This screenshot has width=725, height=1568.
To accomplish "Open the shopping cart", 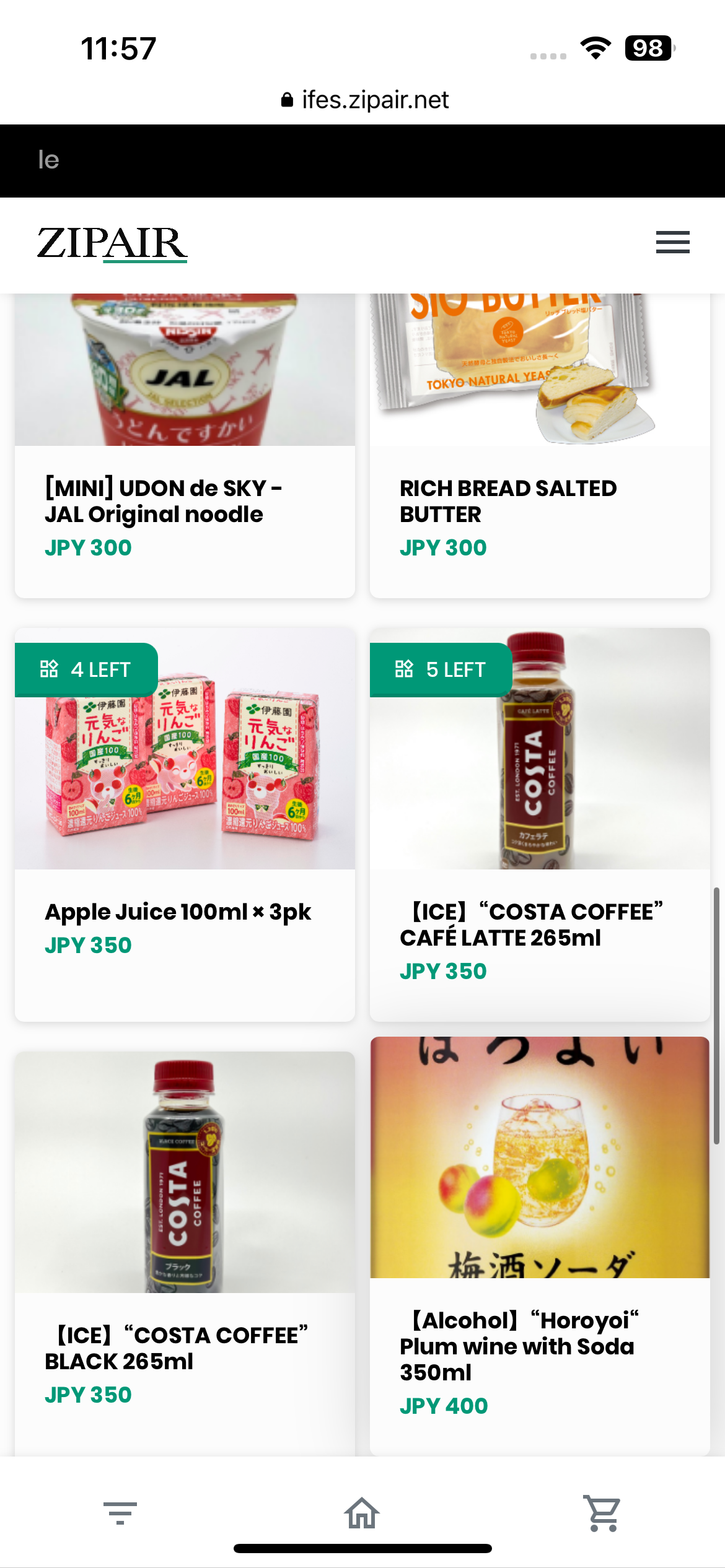I will (602, 1513).
